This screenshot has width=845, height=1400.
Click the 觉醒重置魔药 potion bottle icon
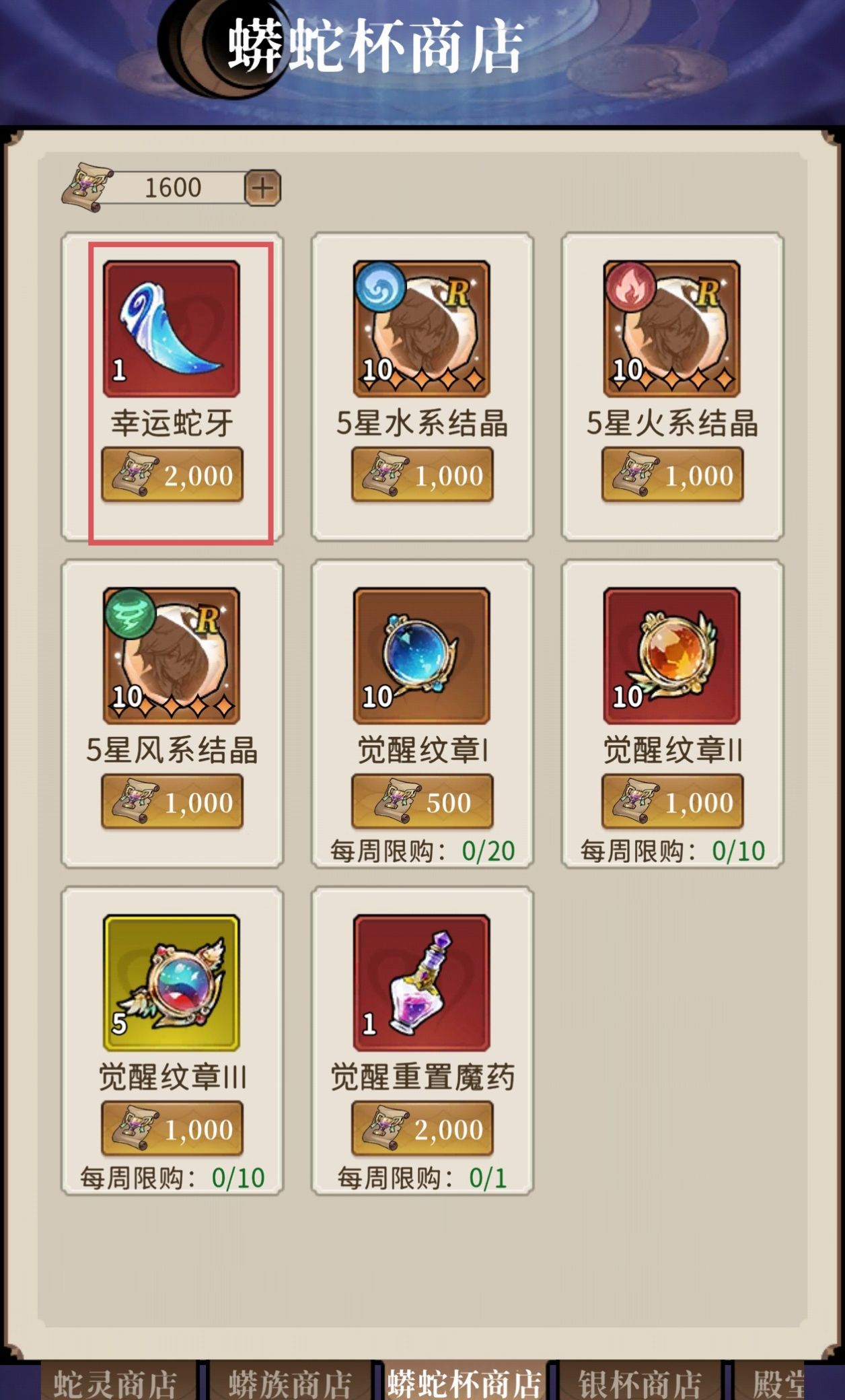(x=420, y=983)
